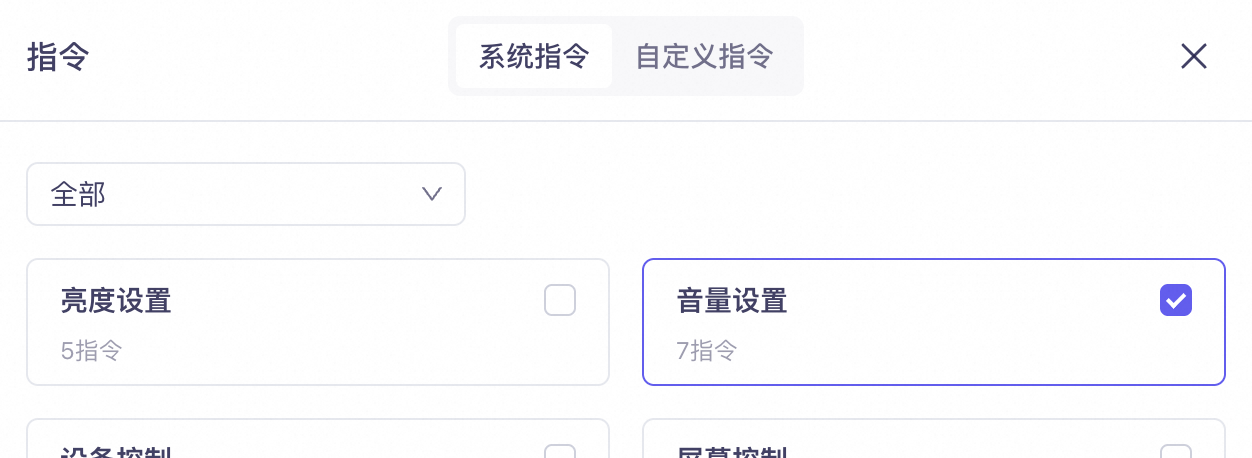Uncheck the 音量设置 checkbox
This screenshot has height=458, width=1252.
pos(1175,300)
